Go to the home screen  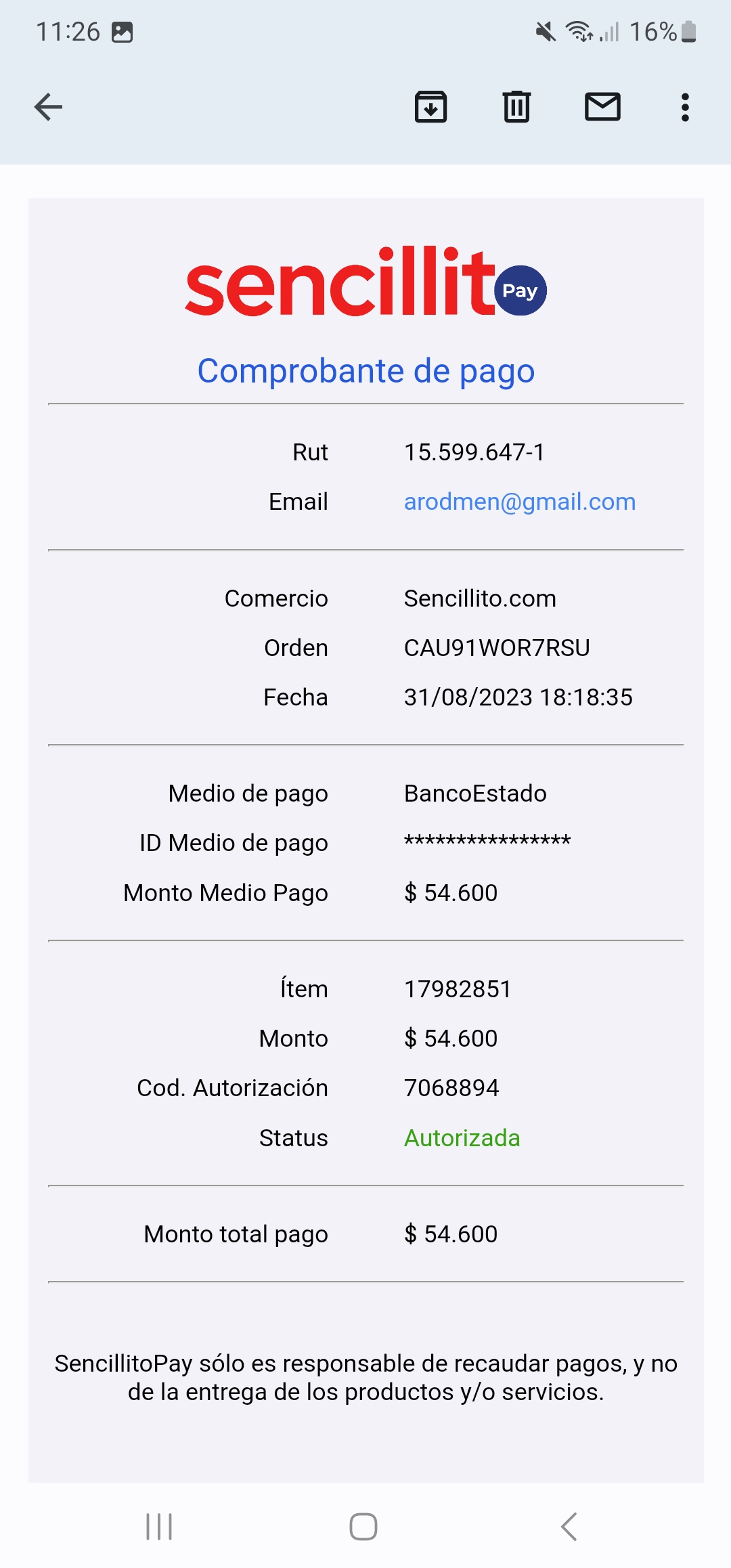pos(363,1527)
